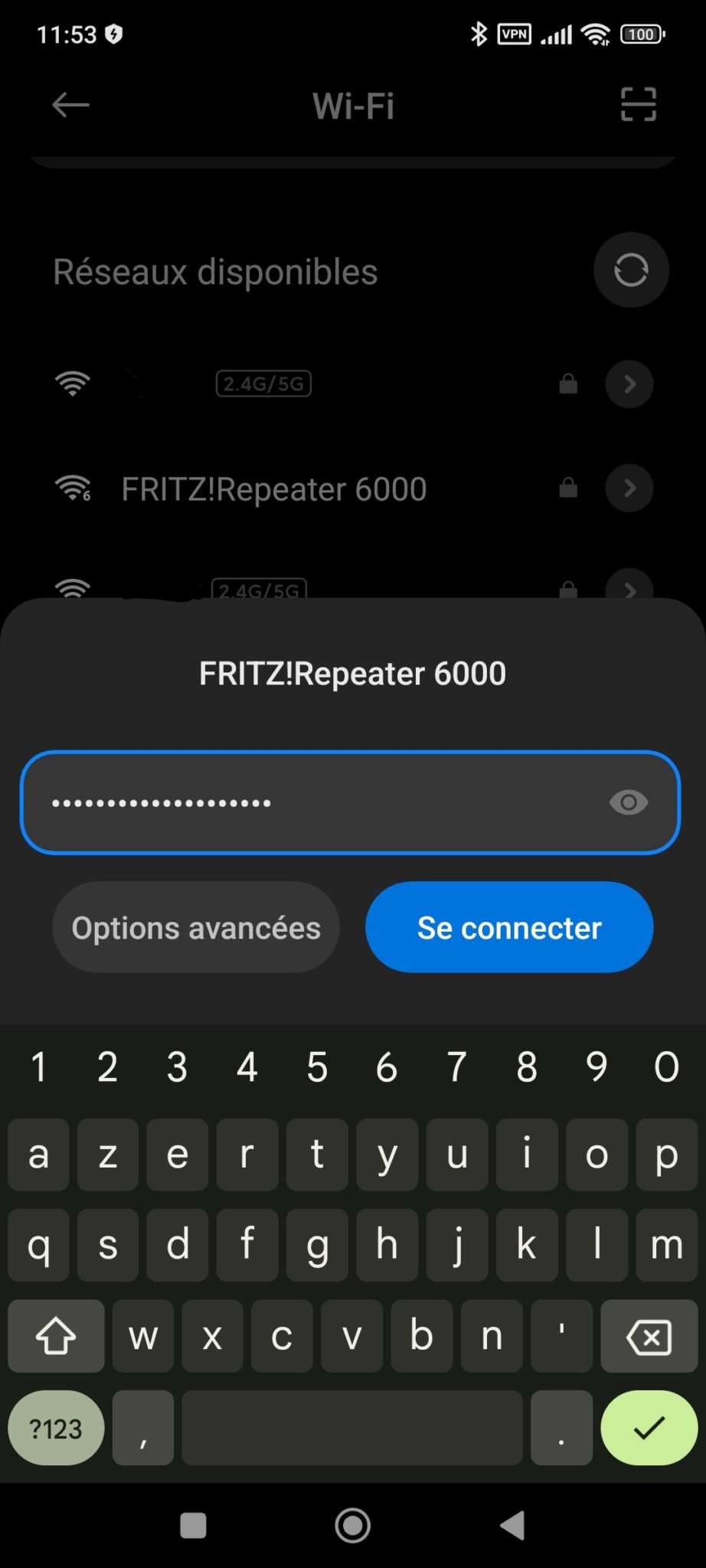The width and height of the screenshot is (706, 1568).
Task: Delete a character with the backspace key
Action: click(649, 1336)
